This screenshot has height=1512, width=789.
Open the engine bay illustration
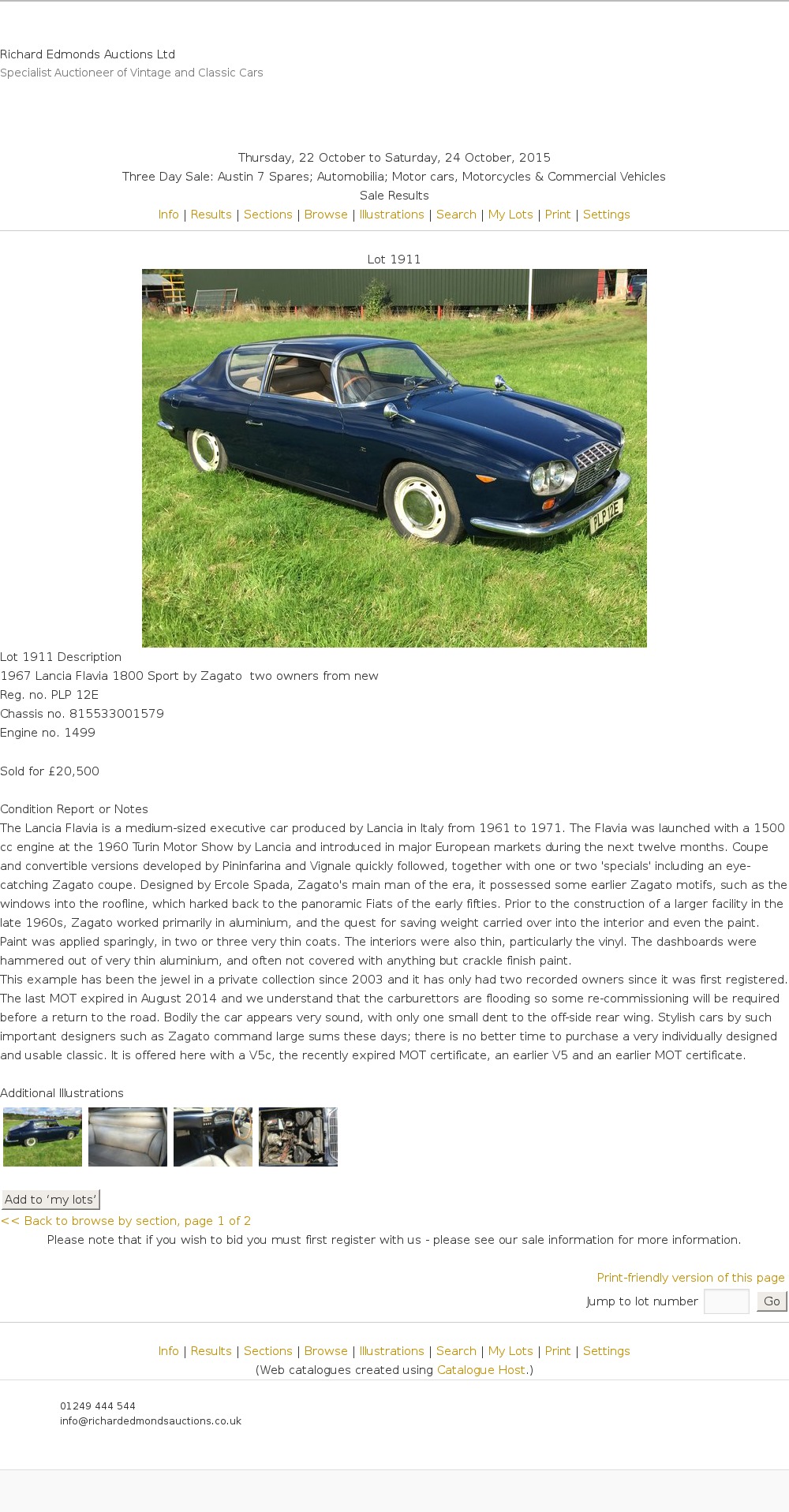[298, 1137]
